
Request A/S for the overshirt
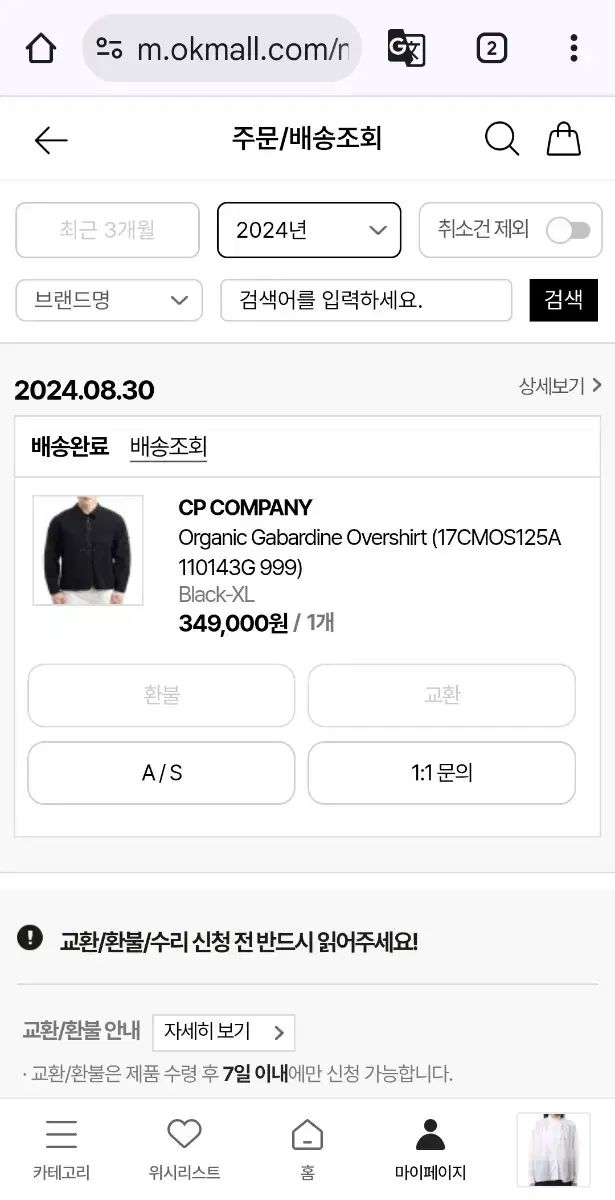coord(161,773)
